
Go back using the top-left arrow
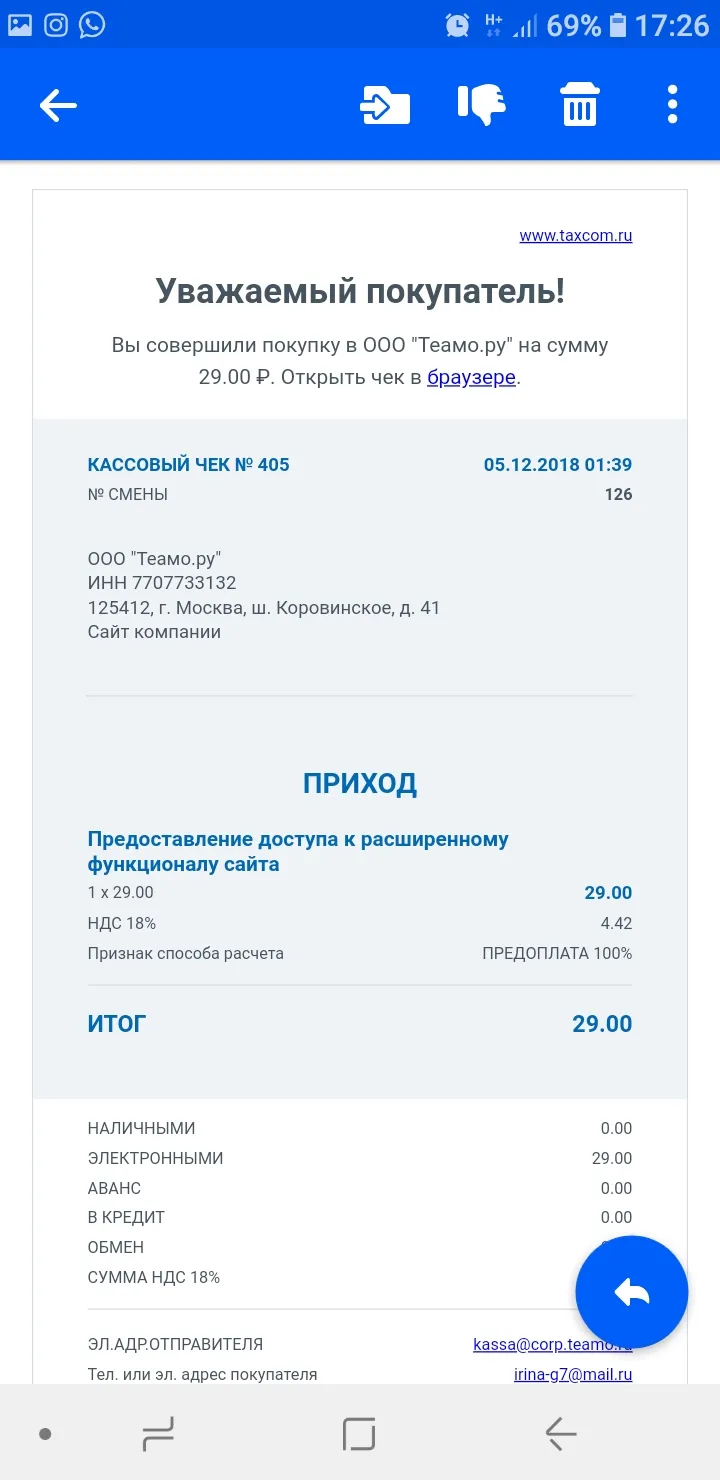[58, 105]
